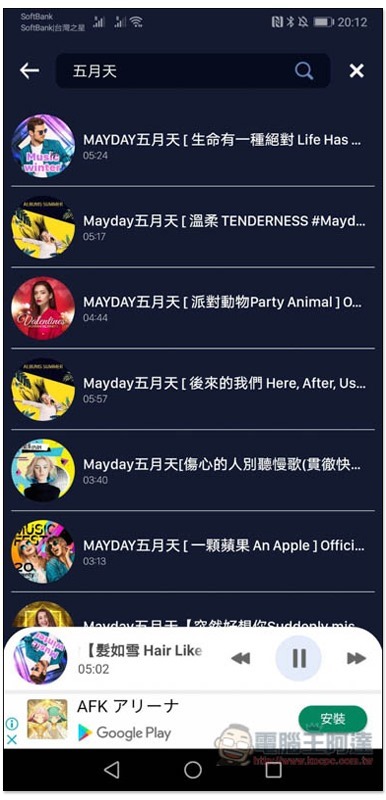
Task: Select the 派對動物 Party Animal result
Action: click(193, 308)
